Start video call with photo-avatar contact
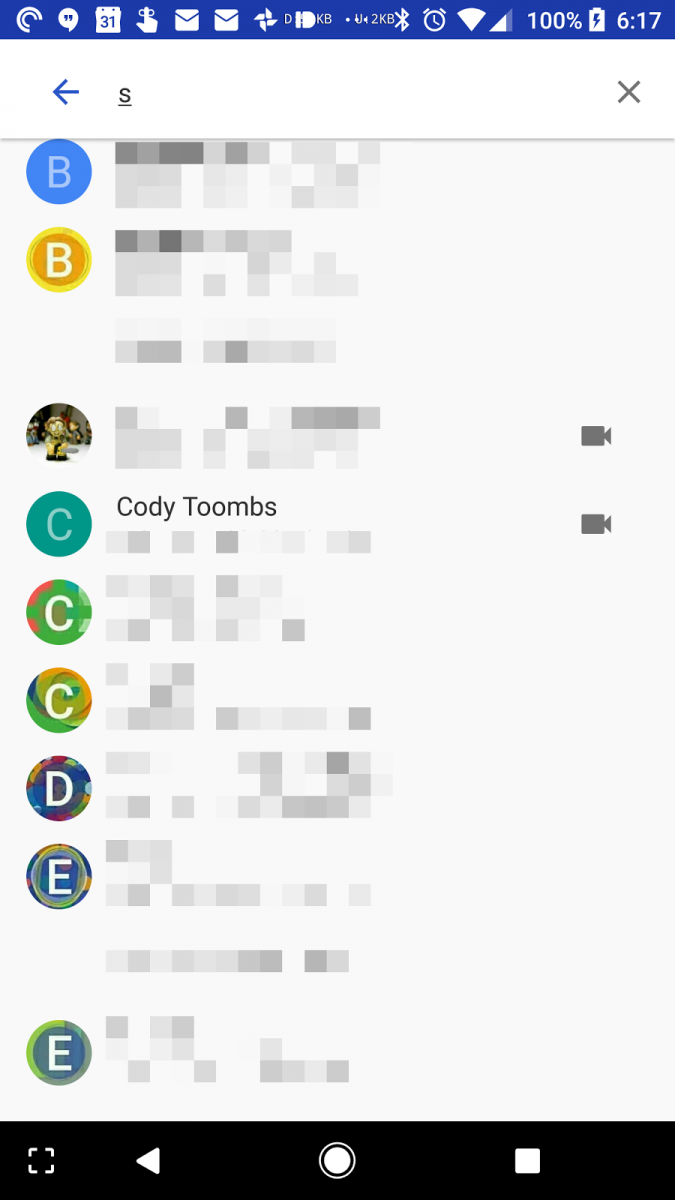 pyautogui.click(x=596, y=436)
